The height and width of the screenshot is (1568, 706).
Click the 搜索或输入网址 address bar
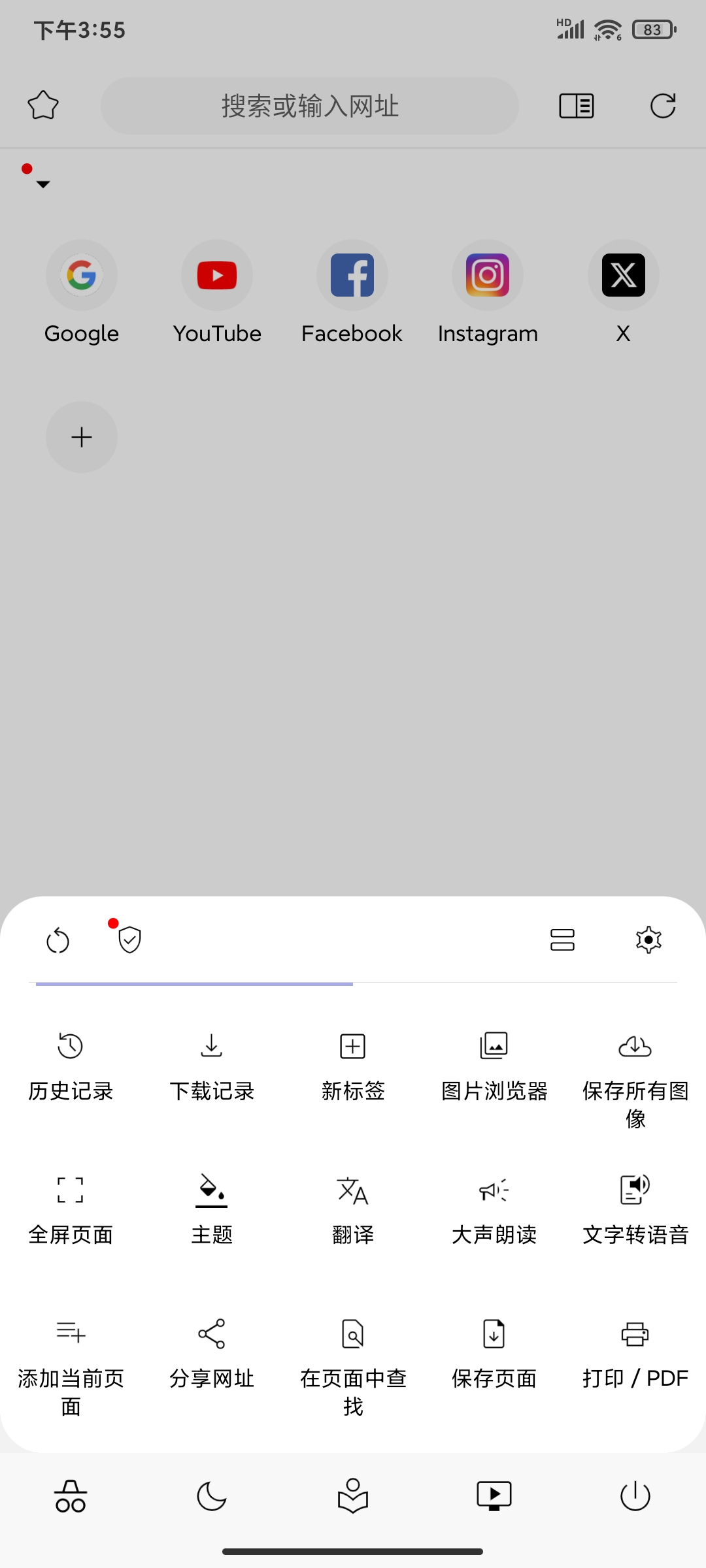[309, 105]
